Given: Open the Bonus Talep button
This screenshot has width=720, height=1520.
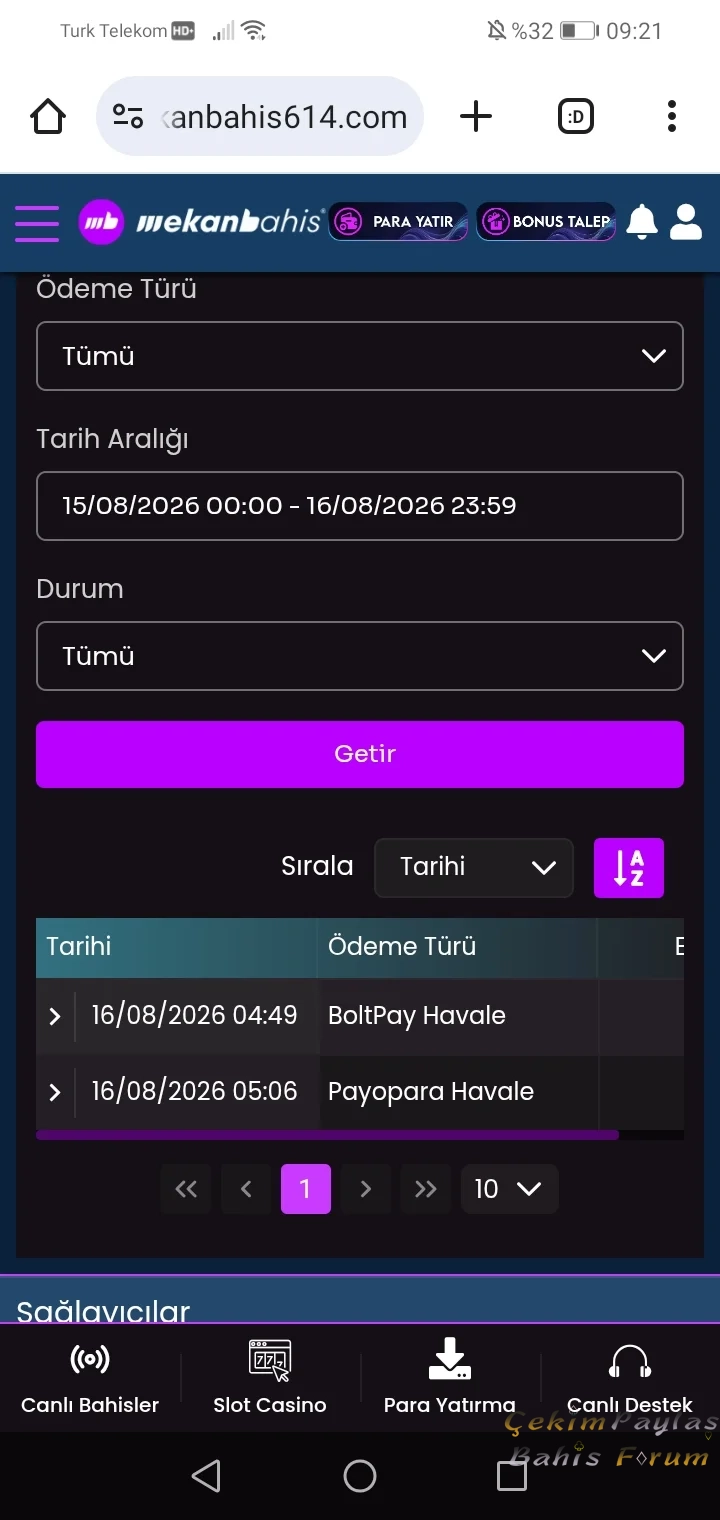Looking at the screenshot, I should pos(546,222).
